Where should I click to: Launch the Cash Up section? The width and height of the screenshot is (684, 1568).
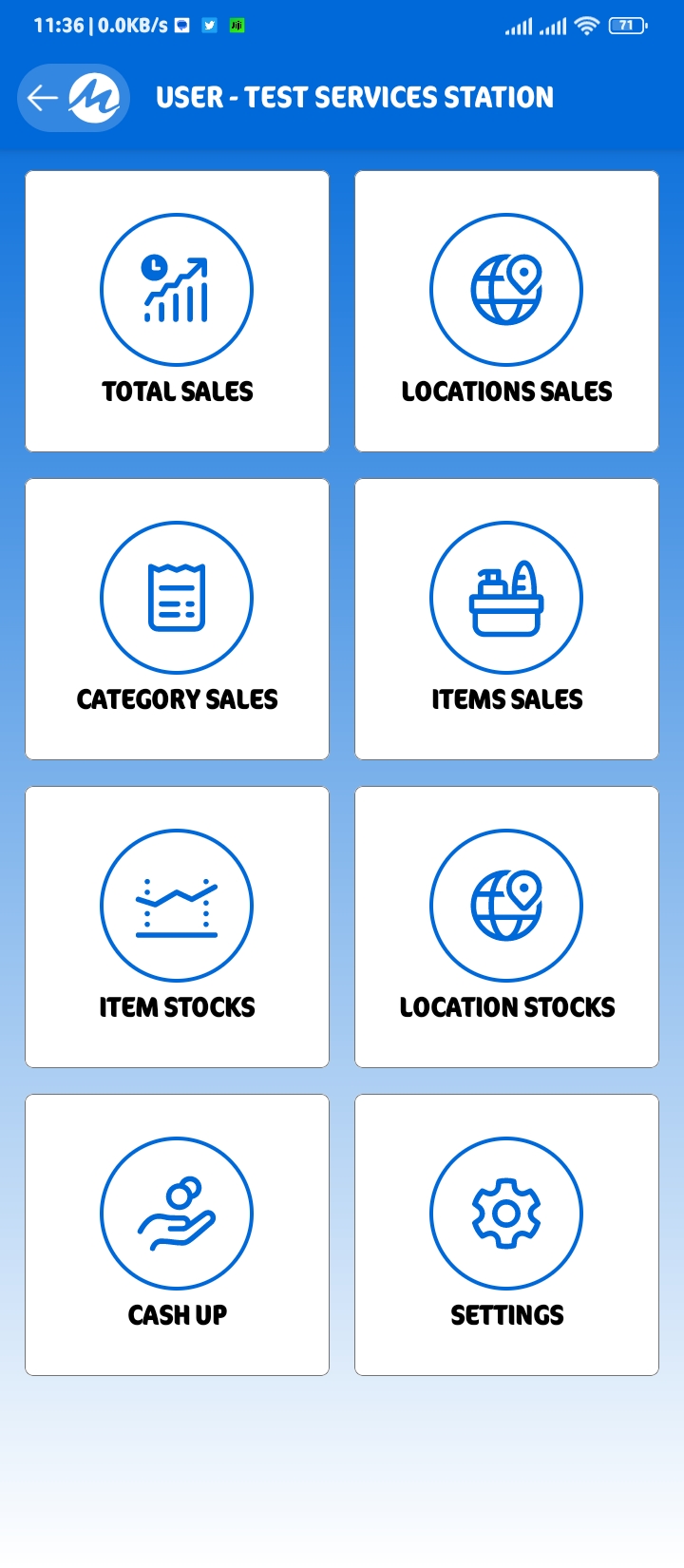177,1234
